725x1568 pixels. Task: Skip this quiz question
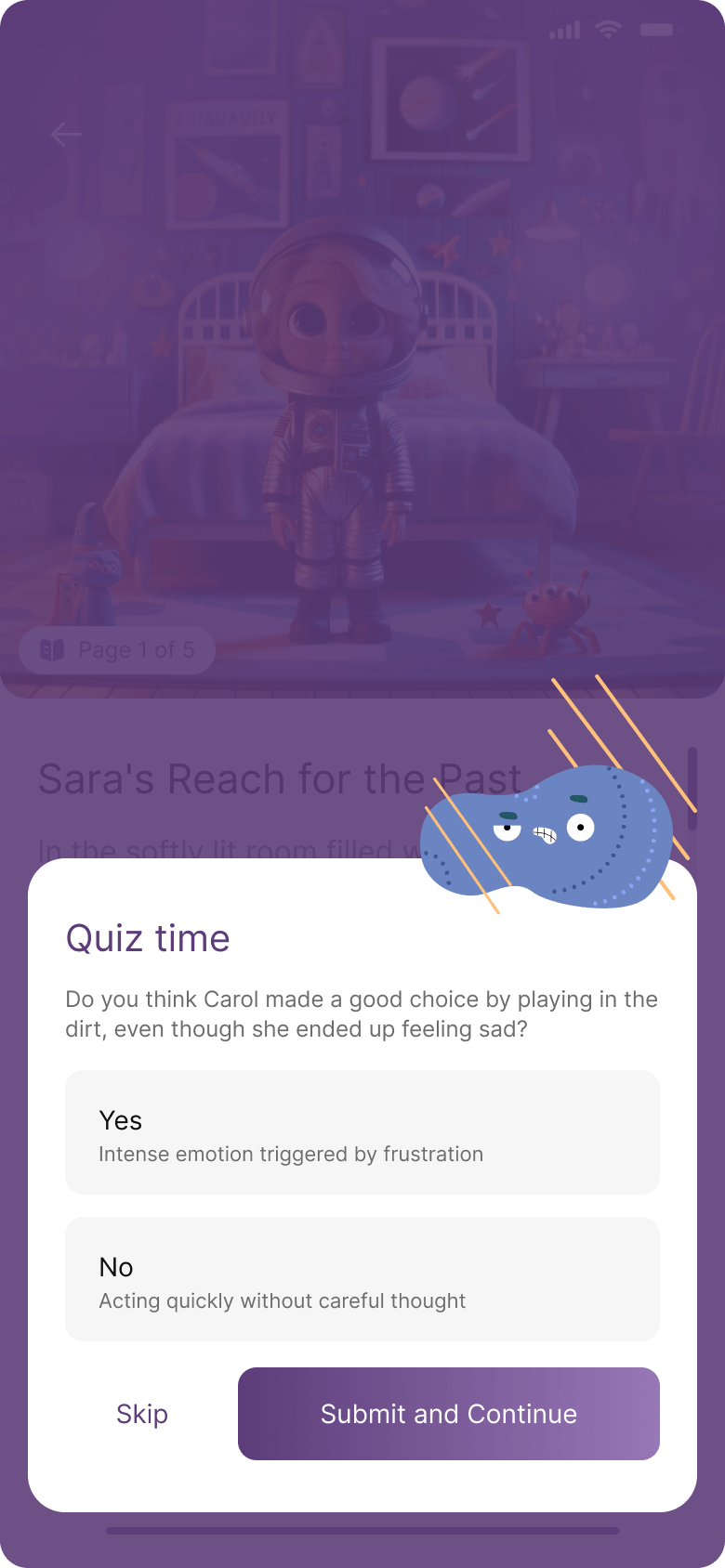pos(142,1414)
